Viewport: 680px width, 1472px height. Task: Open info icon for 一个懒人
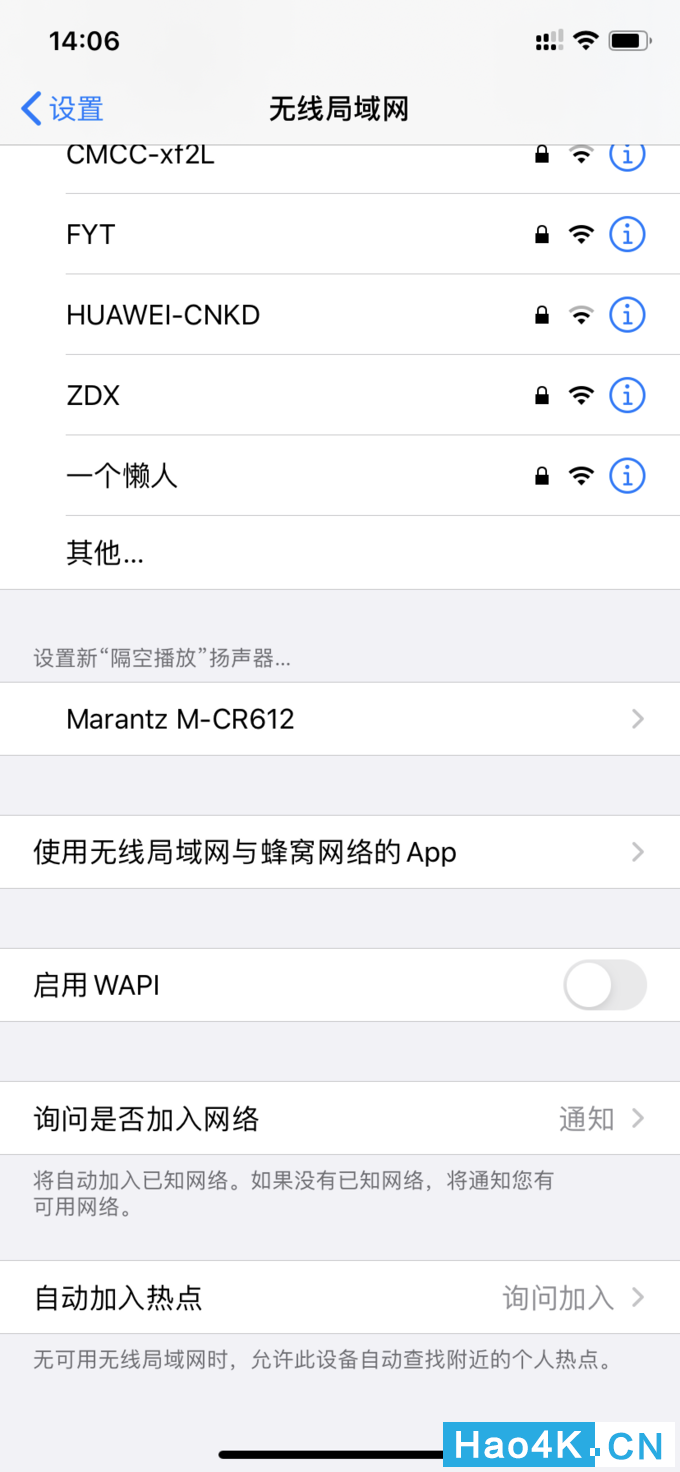[627, 476]
